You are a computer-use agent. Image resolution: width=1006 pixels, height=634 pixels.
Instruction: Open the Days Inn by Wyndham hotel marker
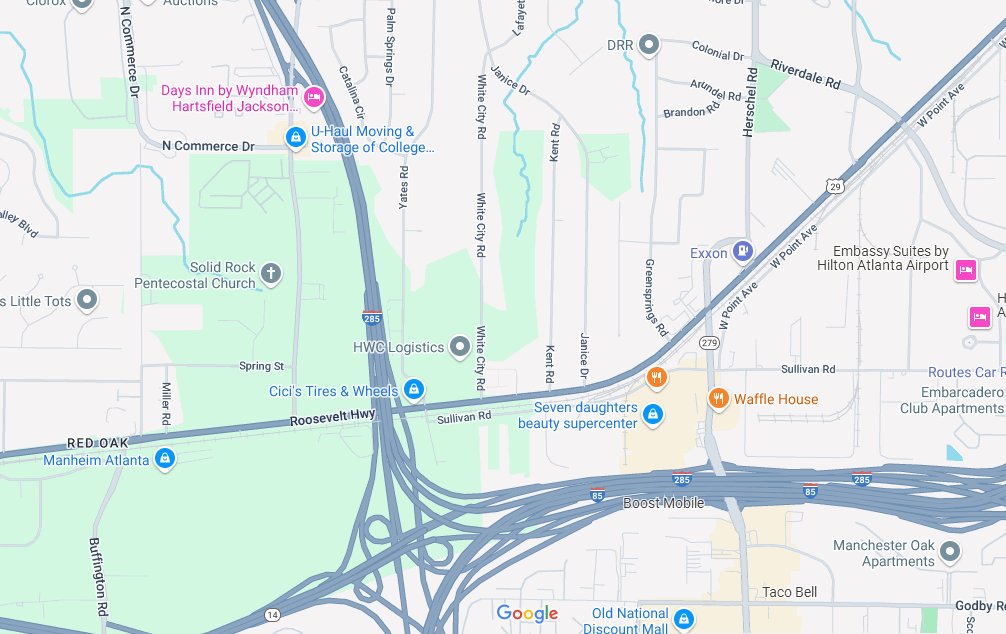[313, 96]
